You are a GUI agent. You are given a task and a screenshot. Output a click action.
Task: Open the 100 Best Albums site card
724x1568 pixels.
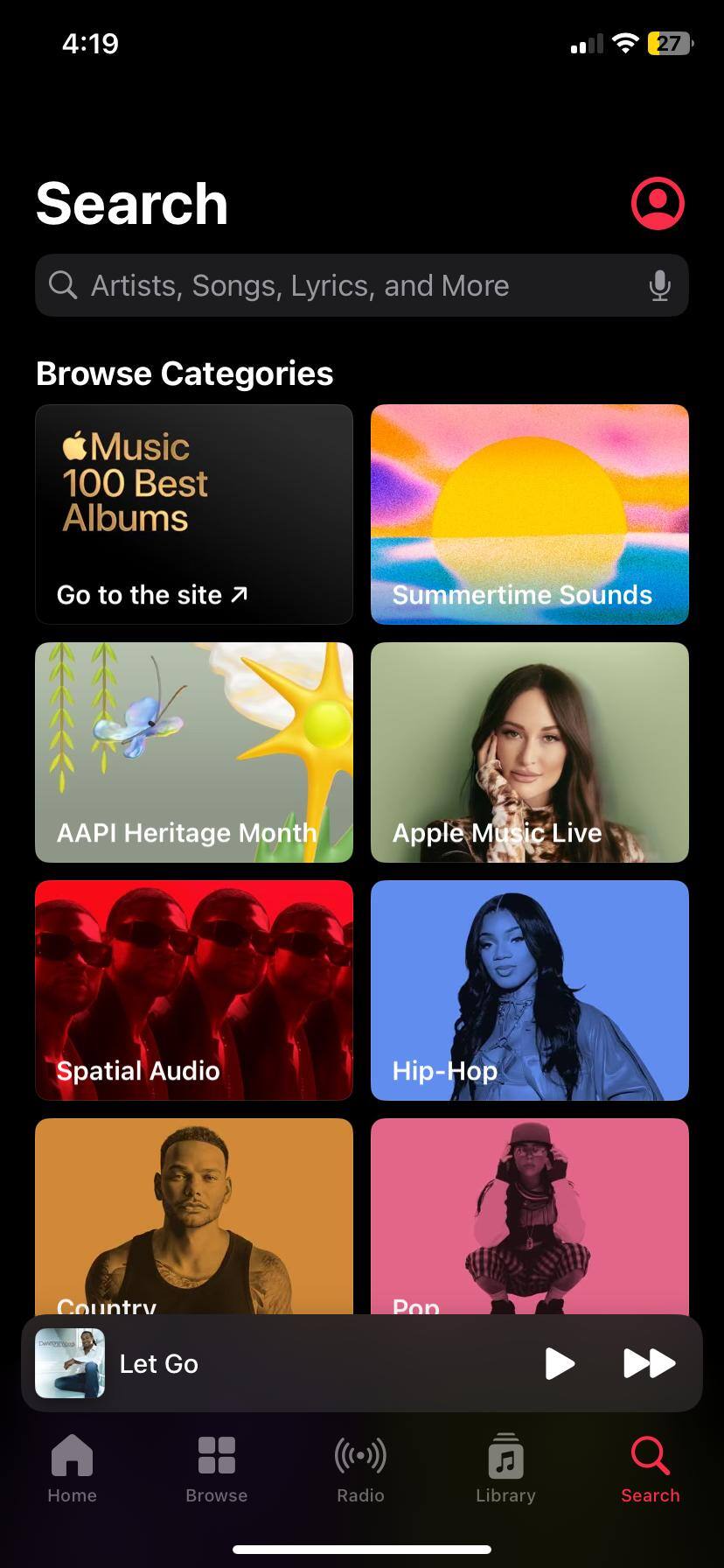click(194, 514)
